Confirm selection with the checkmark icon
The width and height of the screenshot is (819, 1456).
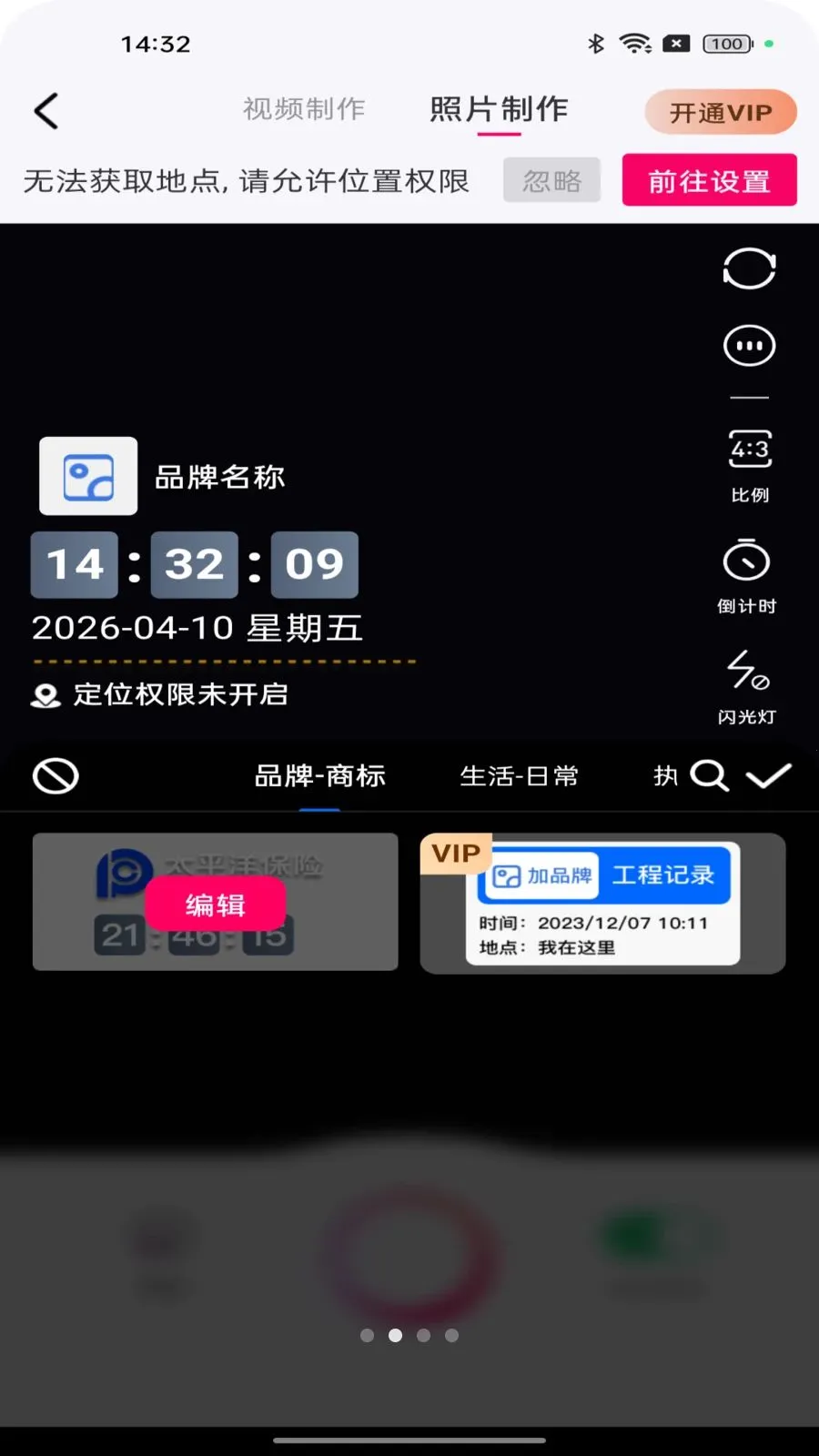click(x=769, y=776)
